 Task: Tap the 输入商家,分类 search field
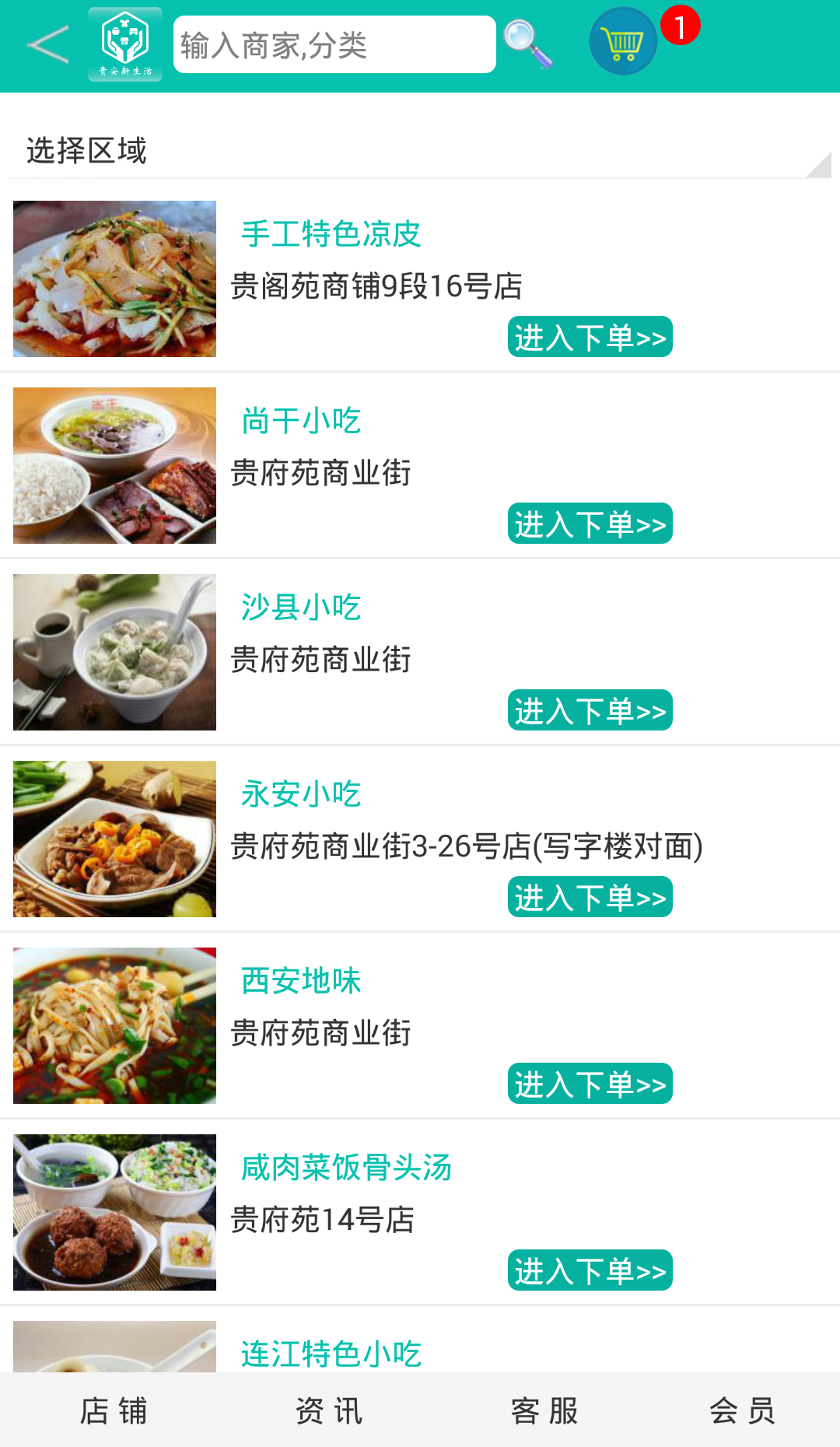(x=334, y=45)
